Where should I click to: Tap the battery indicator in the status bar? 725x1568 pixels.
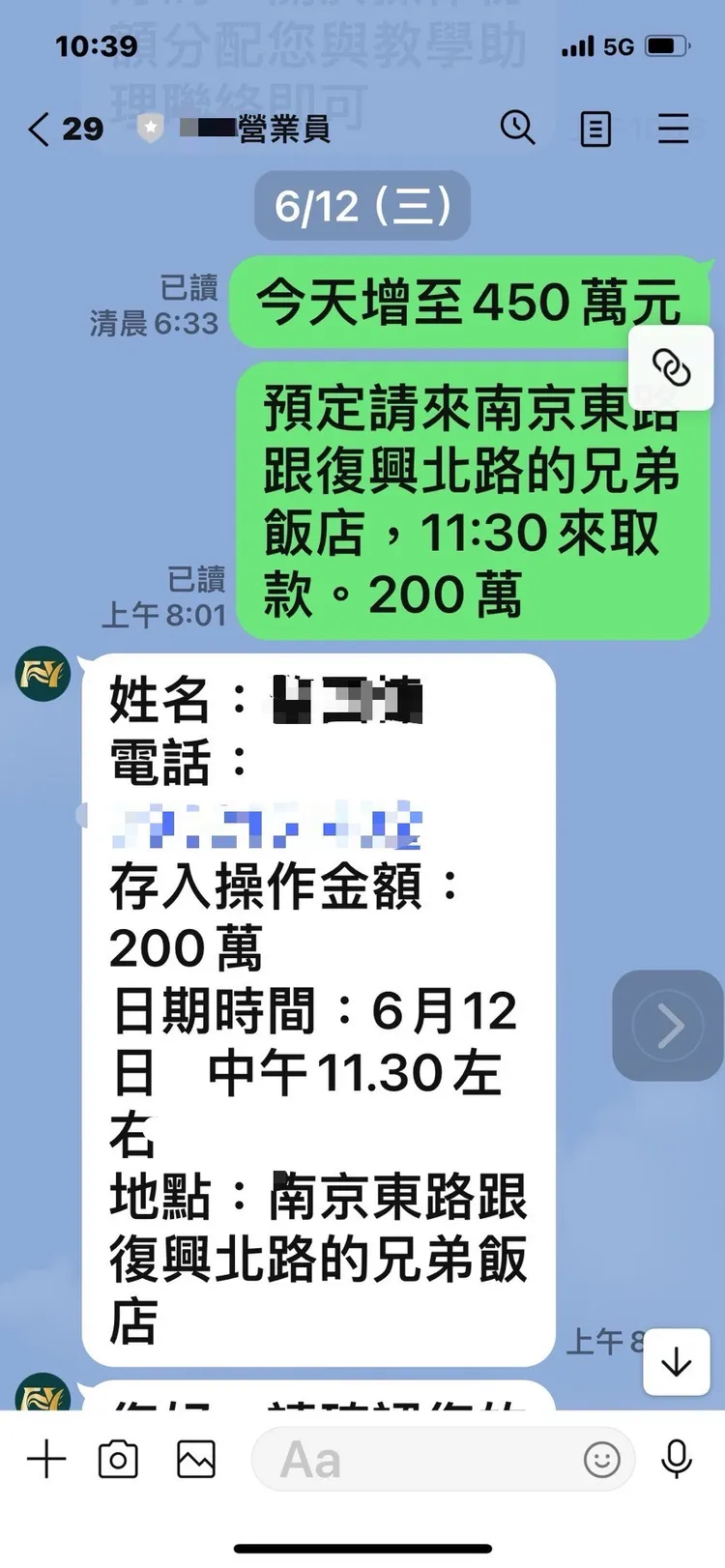pyautogui.click(x=667, y=44)
